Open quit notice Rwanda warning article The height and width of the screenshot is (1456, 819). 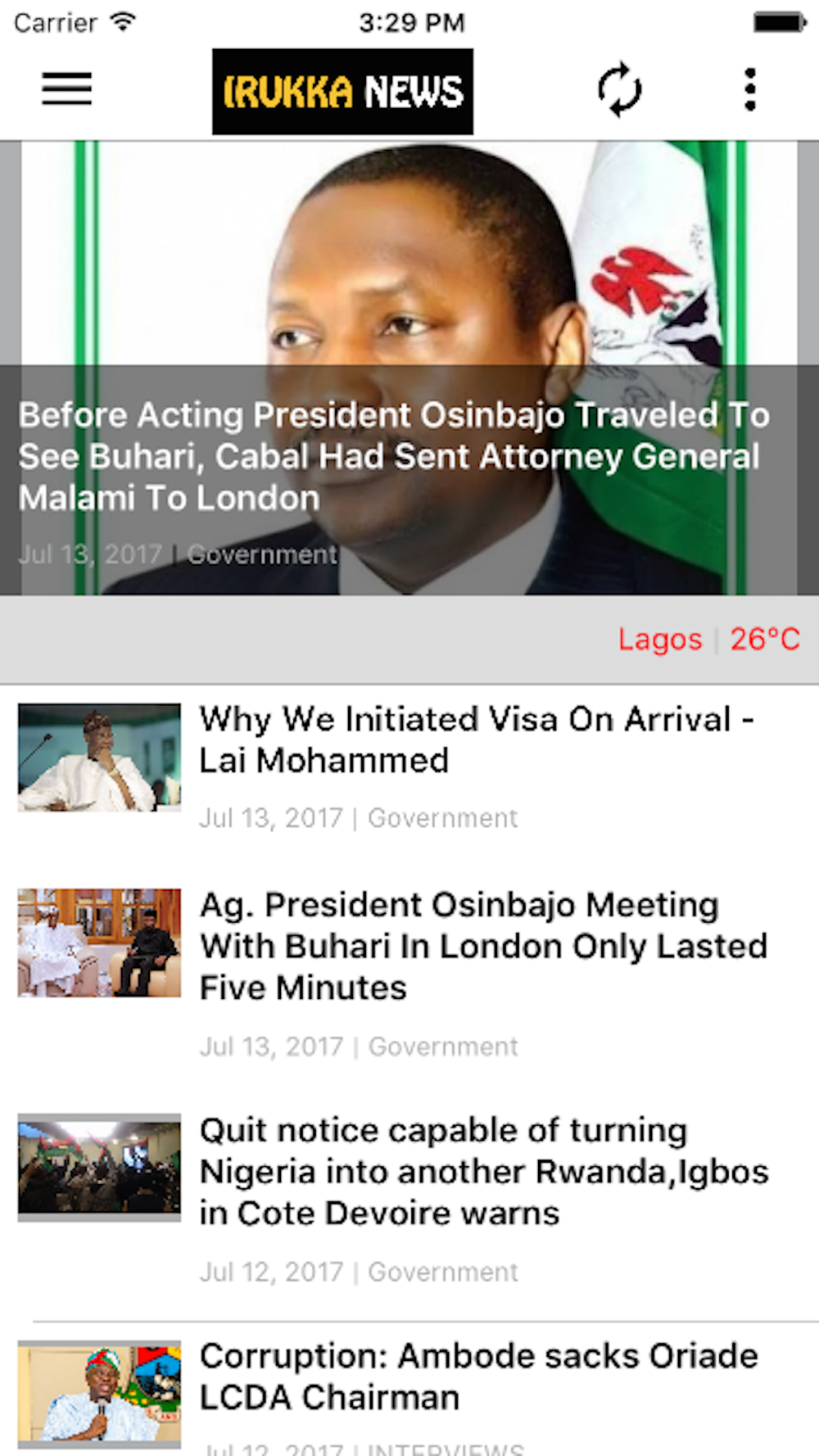tap(483, 1171)
